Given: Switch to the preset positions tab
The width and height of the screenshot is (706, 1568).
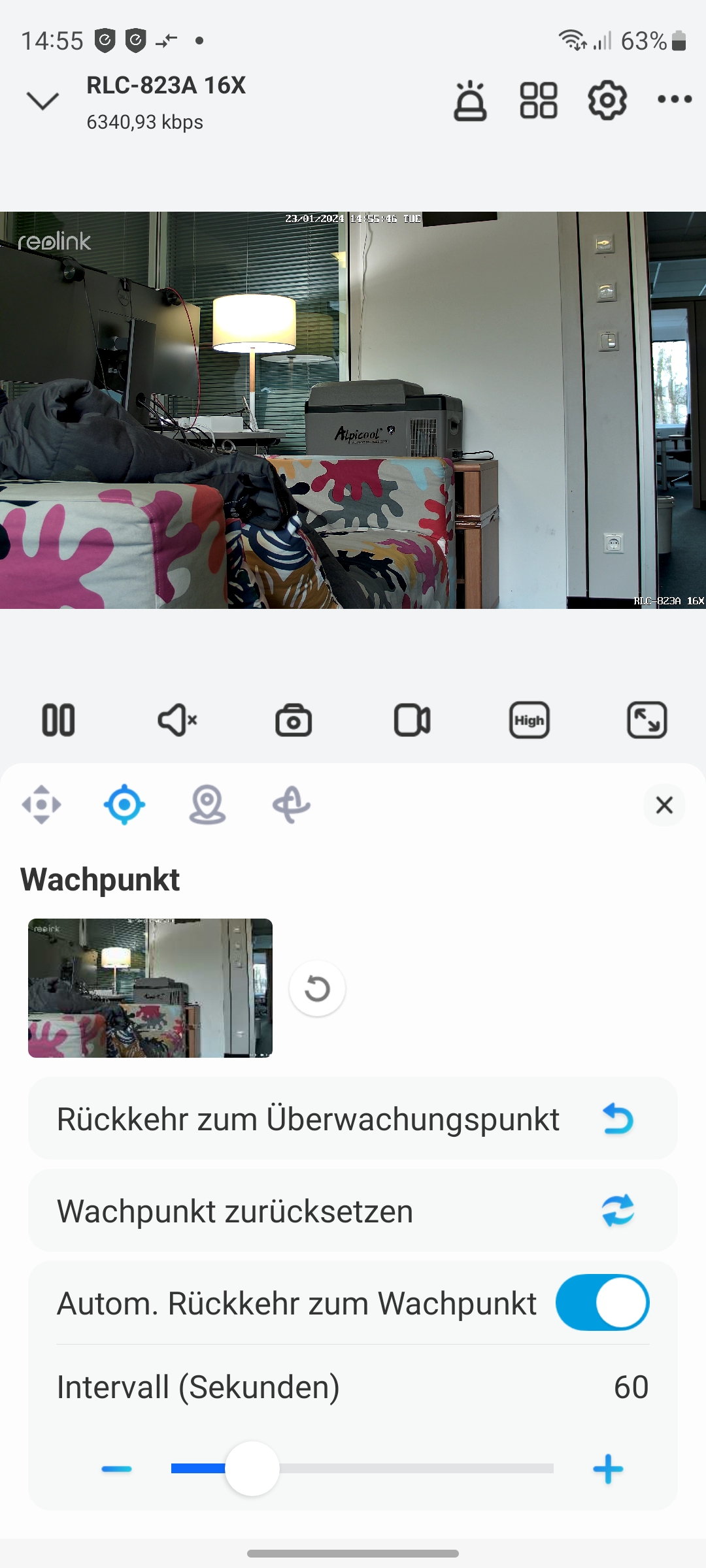Looking at the screenshot, I should click(x=207, y=804).
